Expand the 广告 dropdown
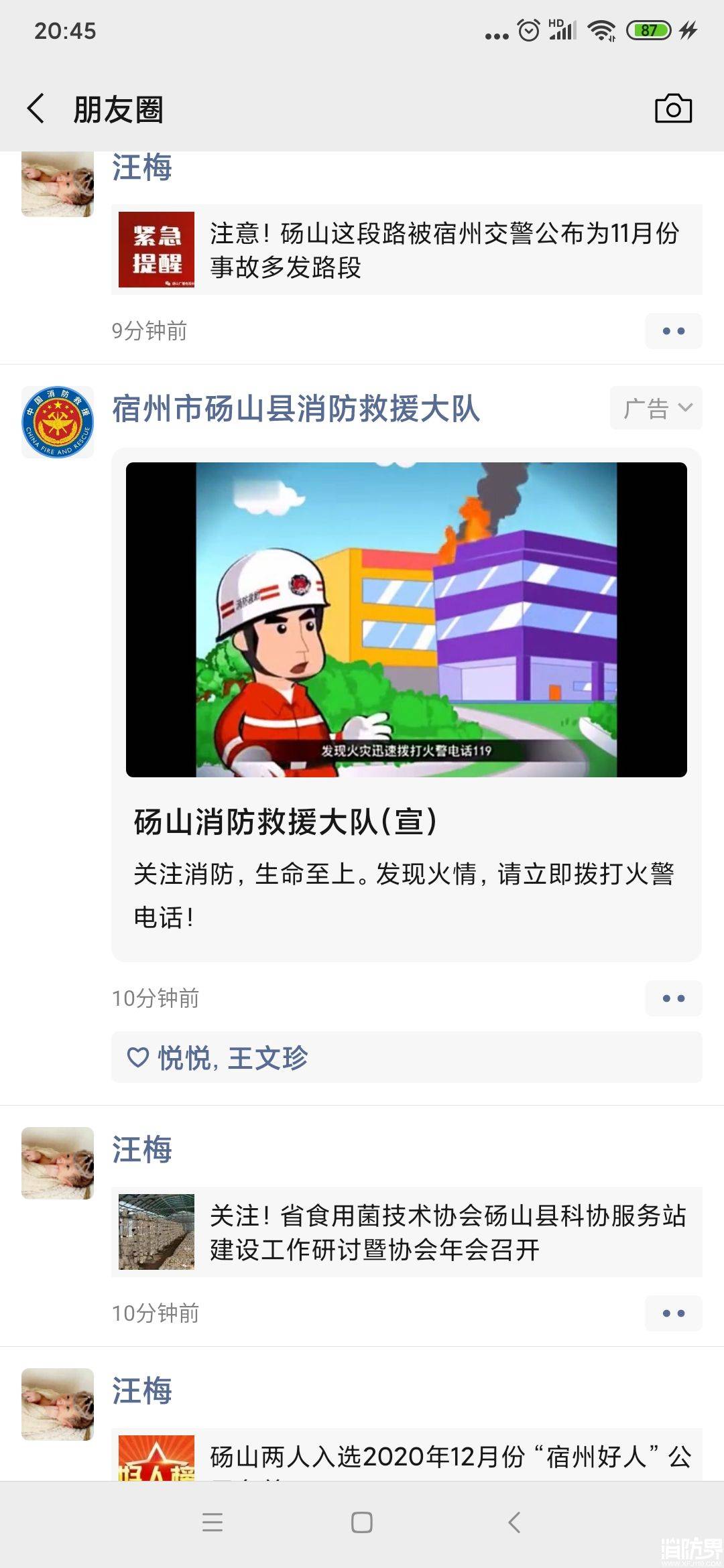Screen dimensions: 724x1568 [656, 407]
